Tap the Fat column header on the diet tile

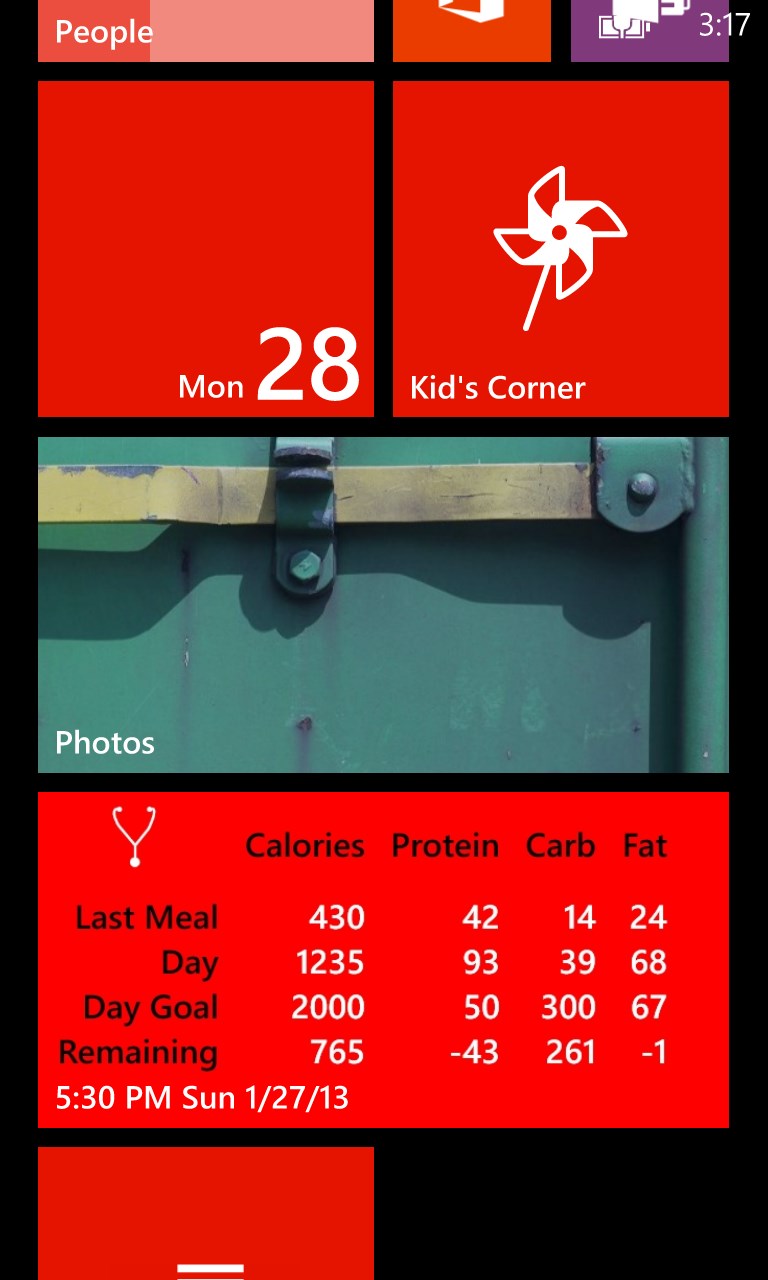(x=645, y=845)
